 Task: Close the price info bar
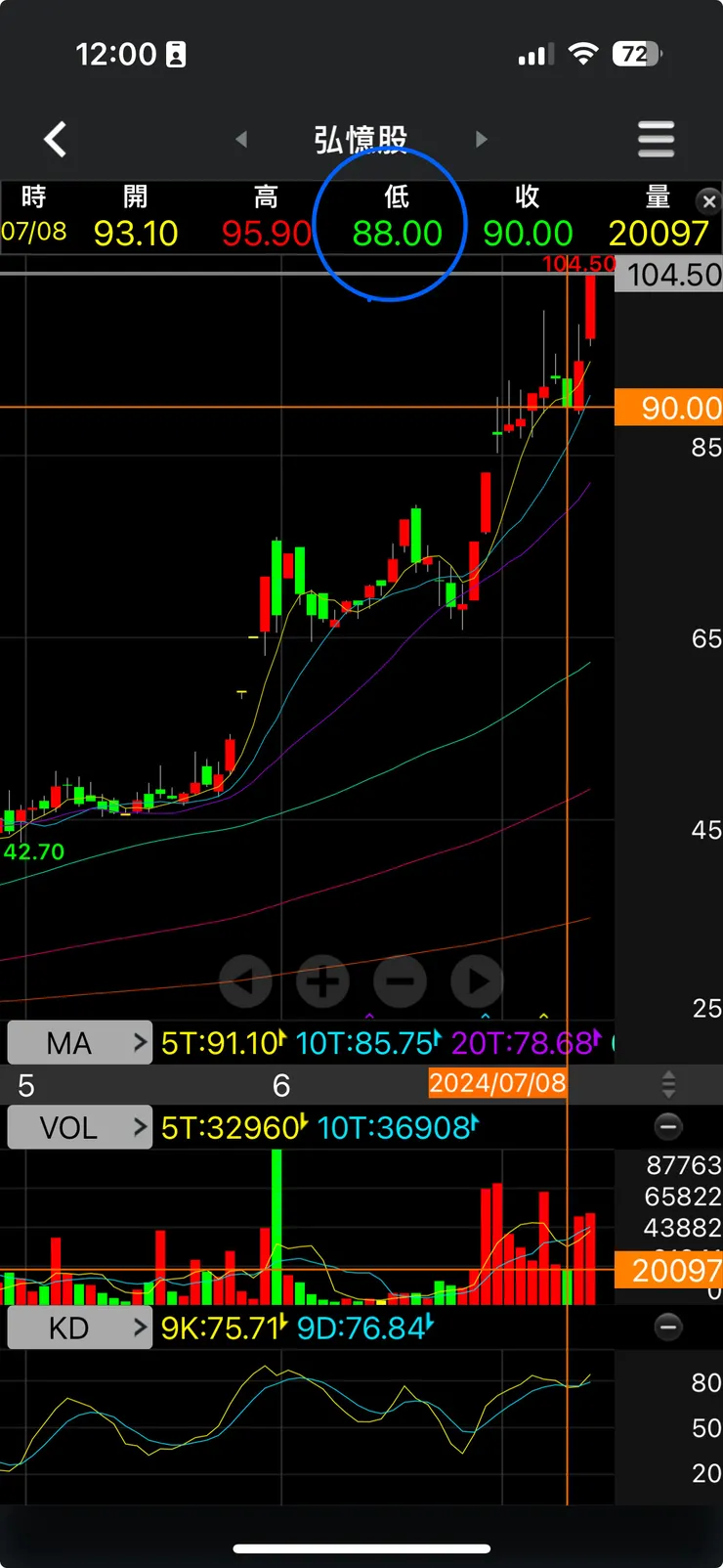click(709, 201)
